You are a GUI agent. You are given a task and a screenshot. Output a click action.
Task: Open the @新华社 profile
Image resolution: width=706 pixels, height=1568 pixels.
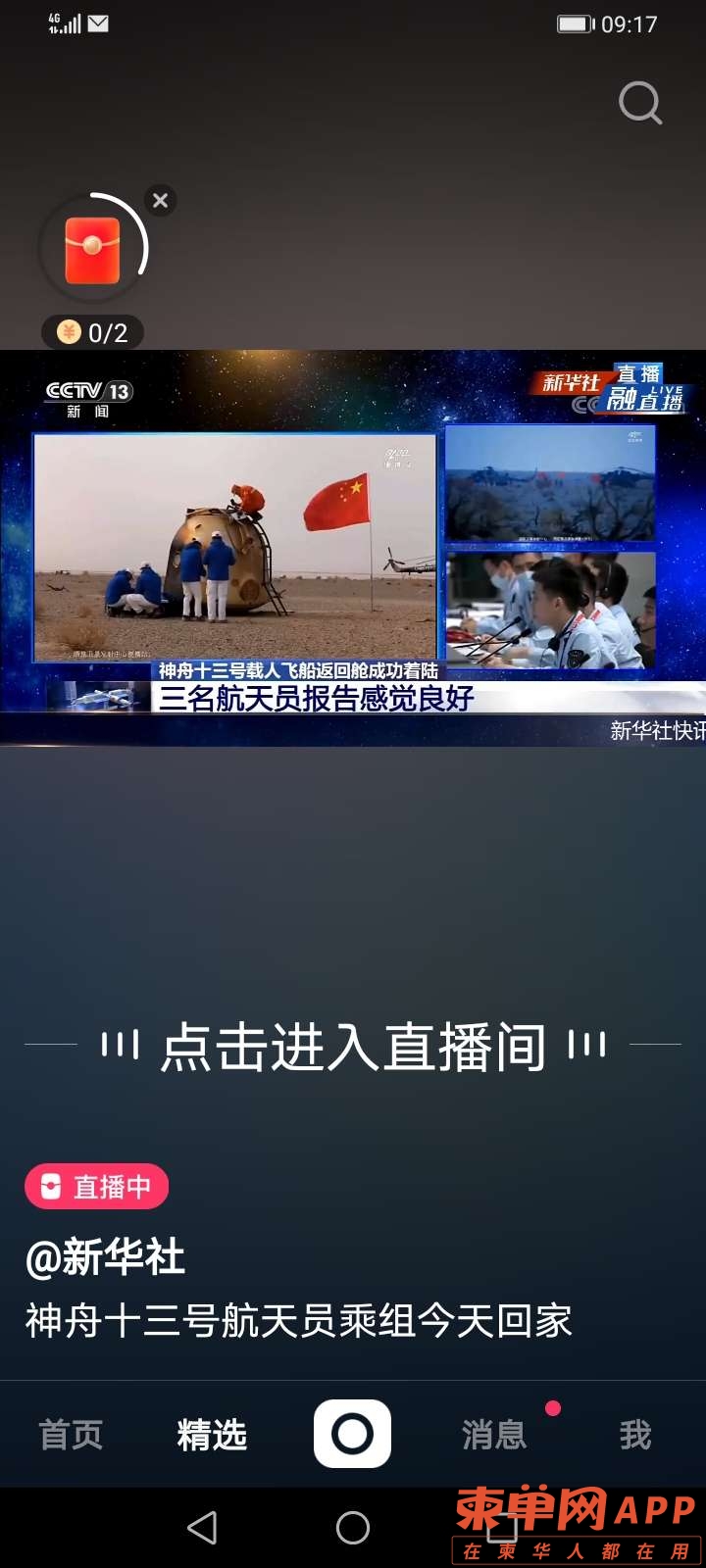click(x=105, y=1257)
